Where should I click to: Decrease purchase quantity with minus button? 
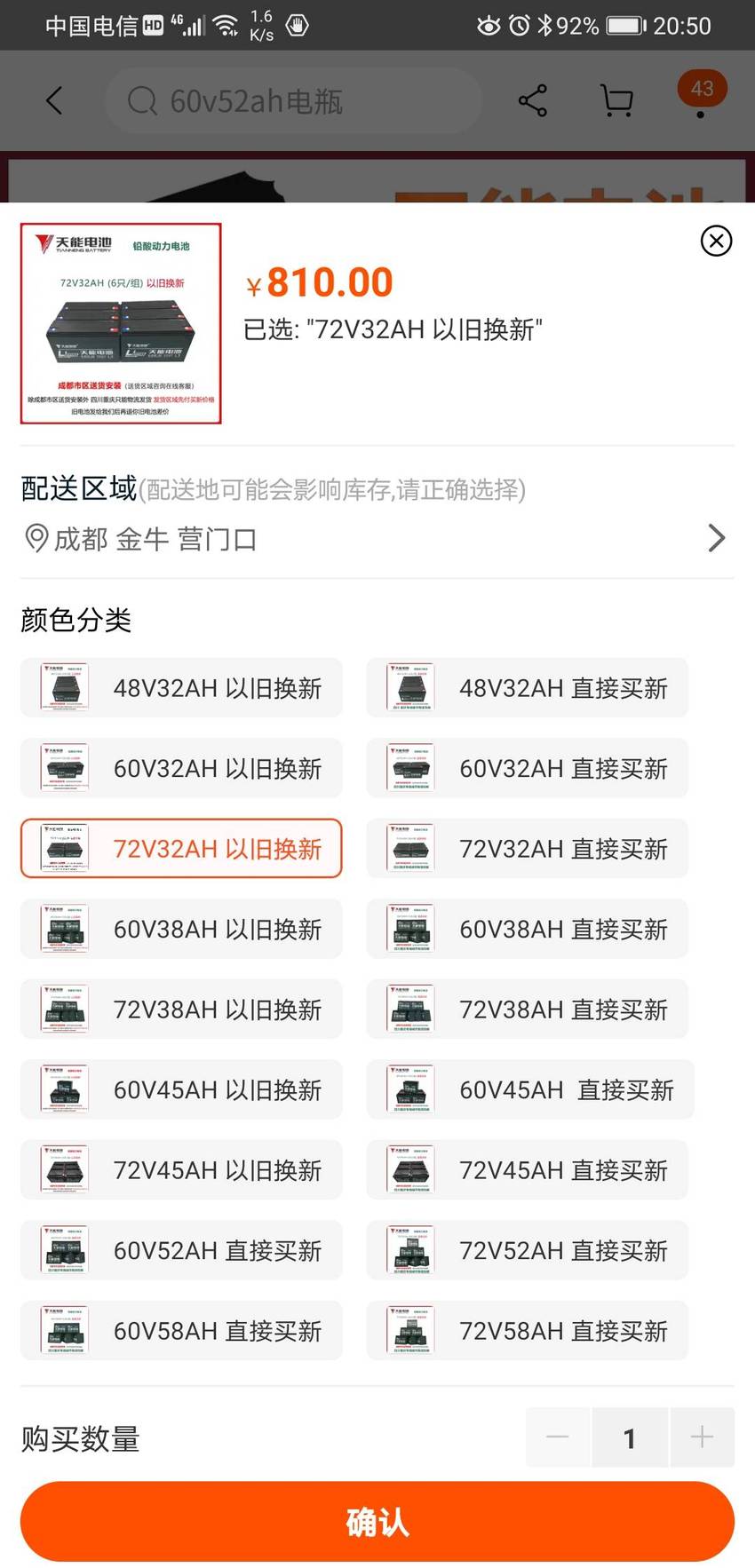[x=558, y=1437]
